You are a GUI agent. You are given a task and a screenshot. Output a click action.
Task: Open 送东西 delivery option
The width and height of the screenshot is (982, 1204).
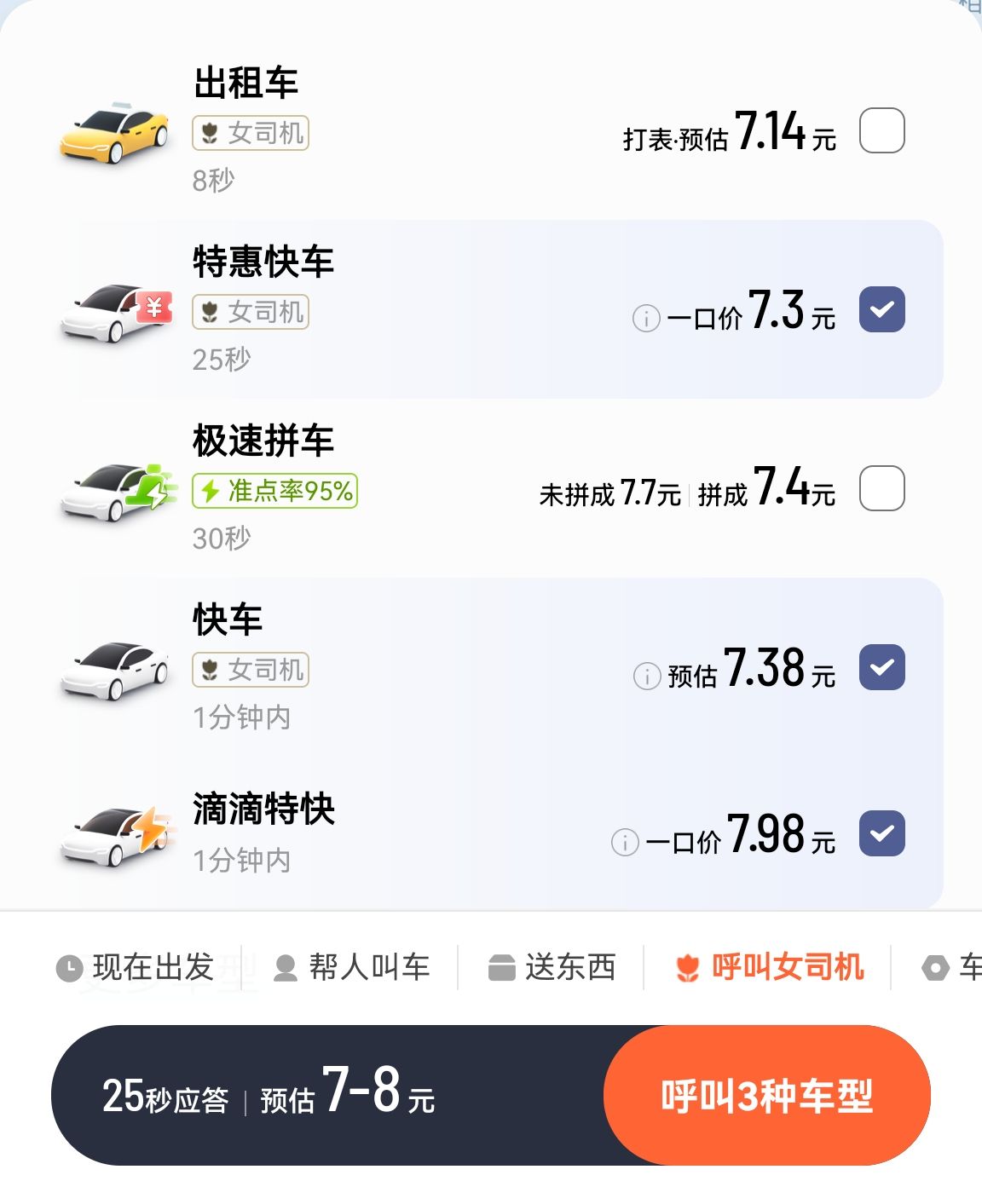552,968
